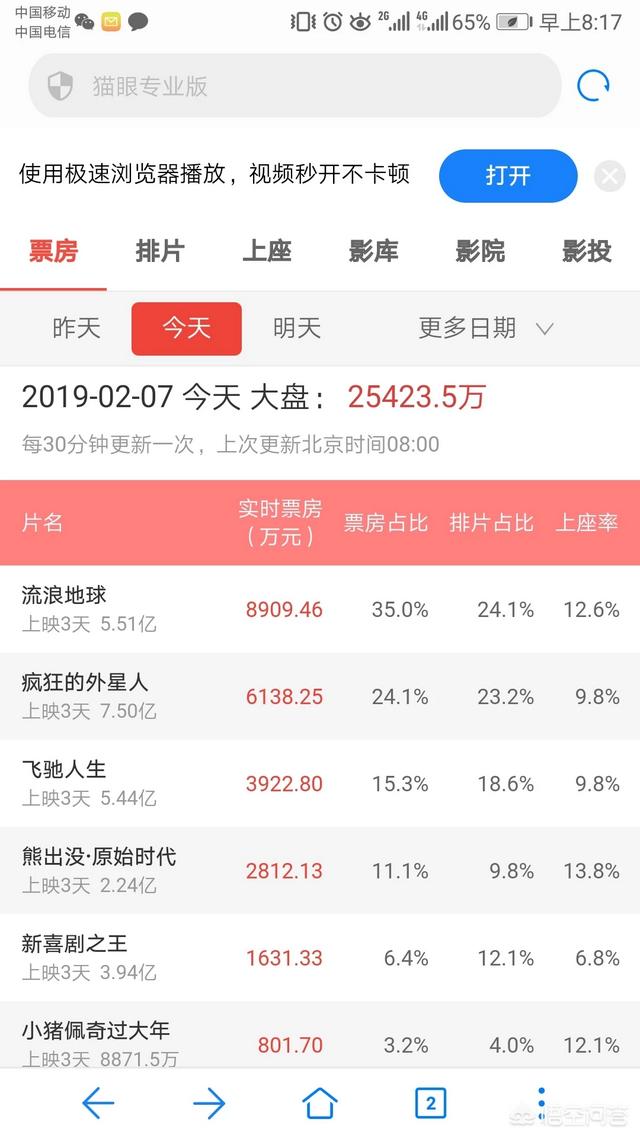Expand the 更多日期 dropdown
This screenshot has width=640, height=1138.
tap(485, 328)
